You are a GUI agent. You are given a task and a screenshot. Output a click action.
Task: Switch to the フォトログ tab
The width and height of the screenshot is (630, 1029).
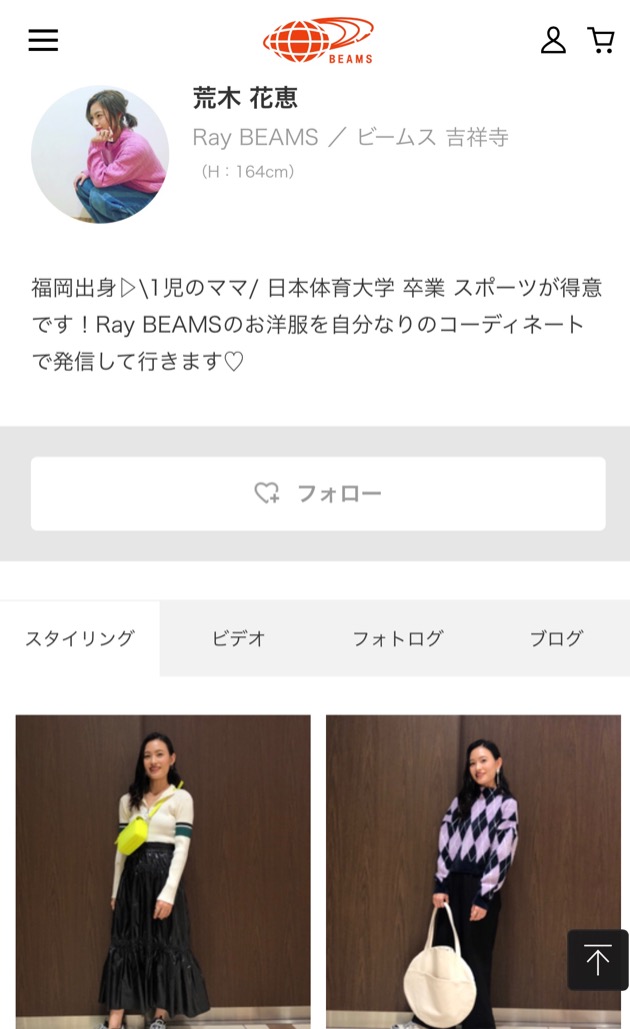(x=397, y=638)
